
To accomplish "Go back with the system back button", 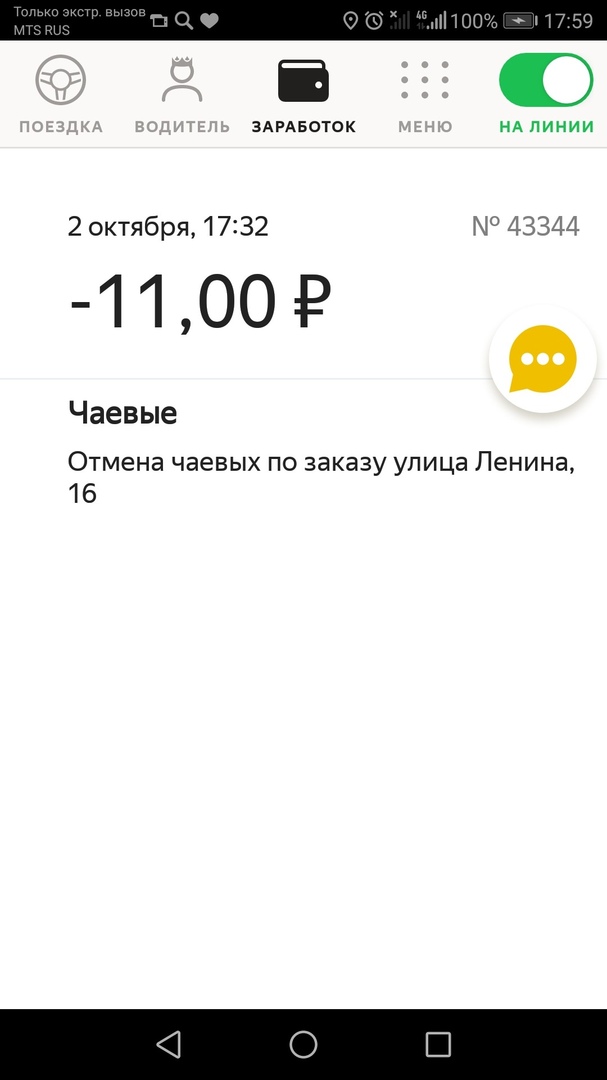I will tap(169, 1044).
